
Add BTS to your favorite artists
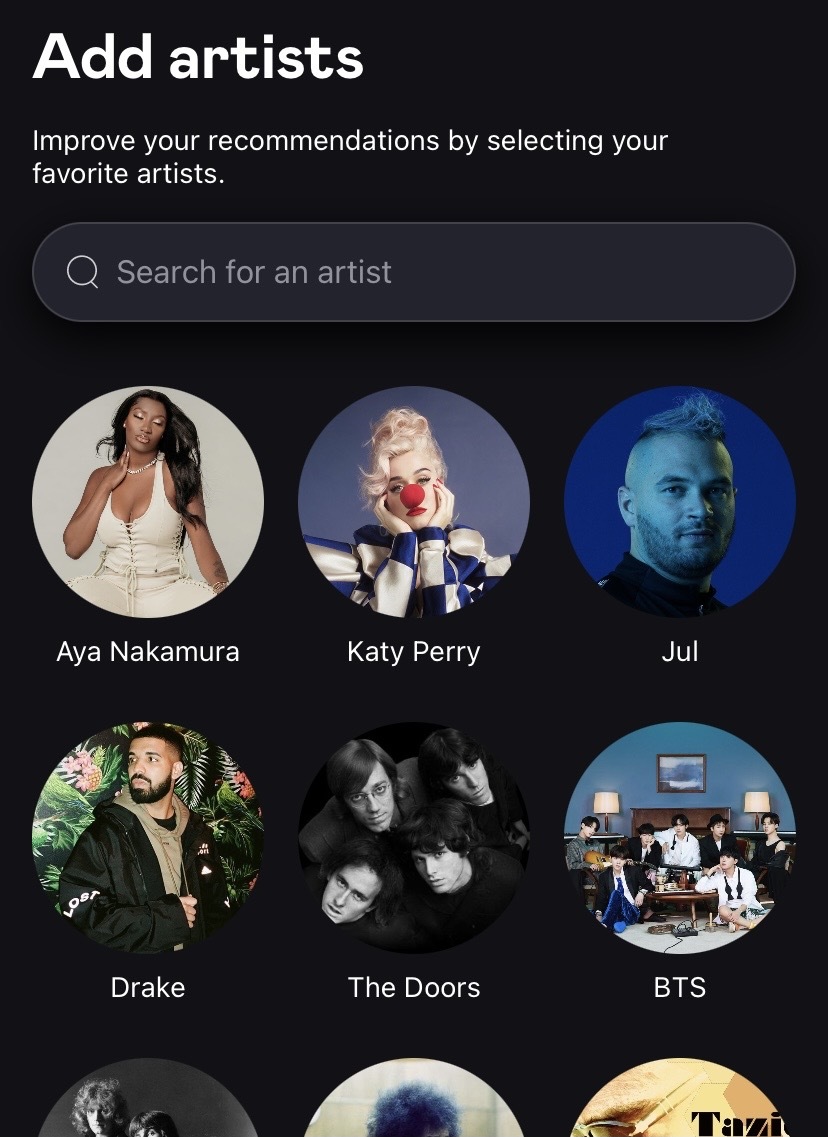click(680, 838)
